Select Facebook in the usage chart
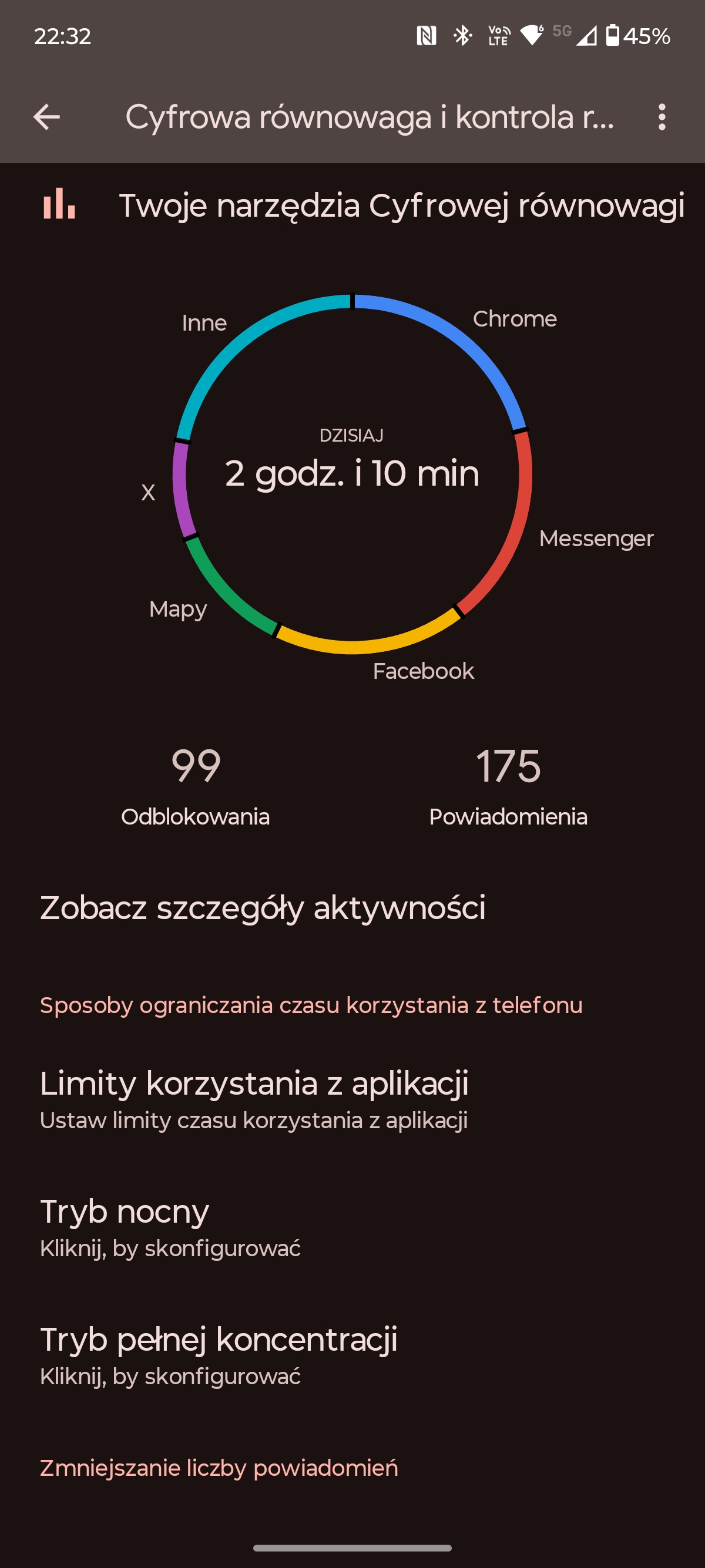Viewport: 705px width, 1568px height. pyautogui.click(x=423, y=671)
